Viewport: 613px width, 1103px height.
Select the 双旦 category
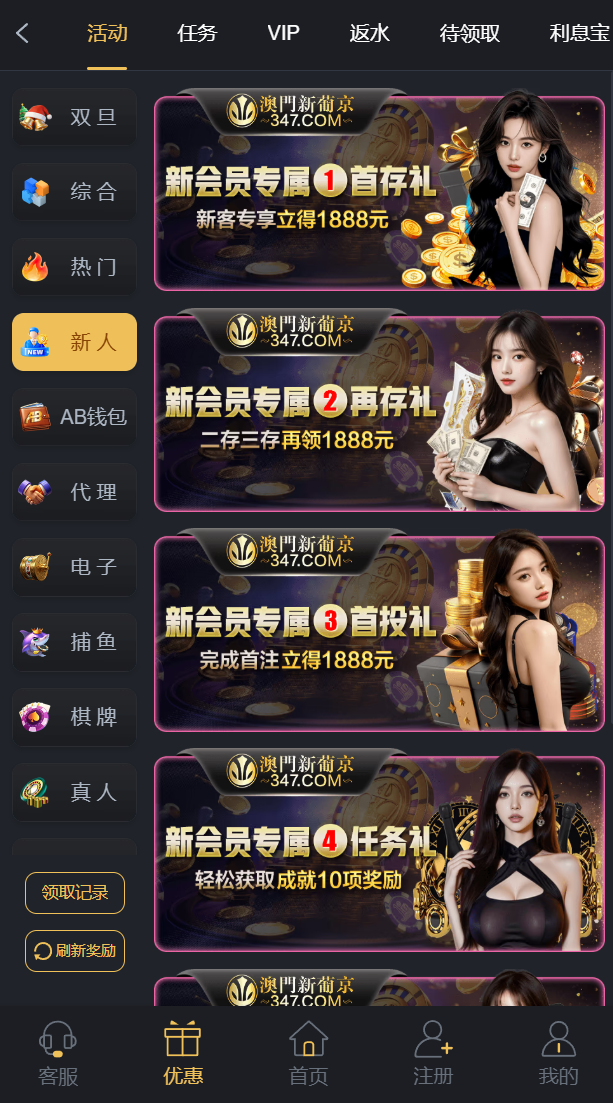pos(74,117)
